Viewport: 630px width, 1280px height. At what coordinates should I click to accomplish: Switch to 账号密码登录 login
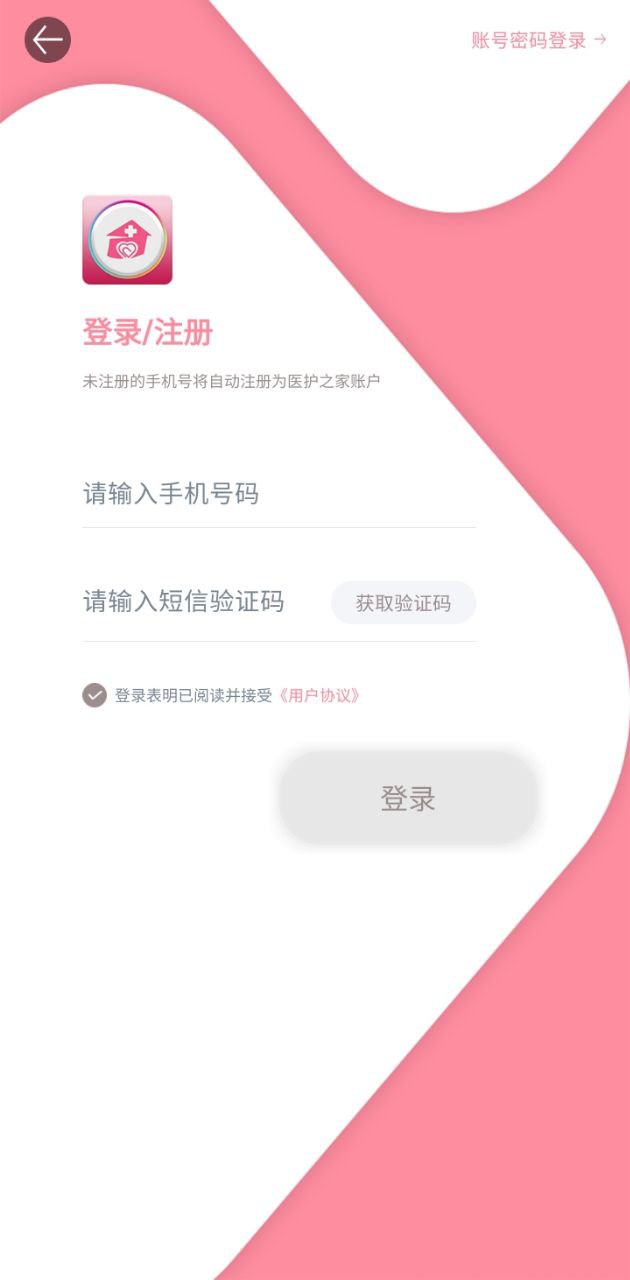tap(538, 40)
